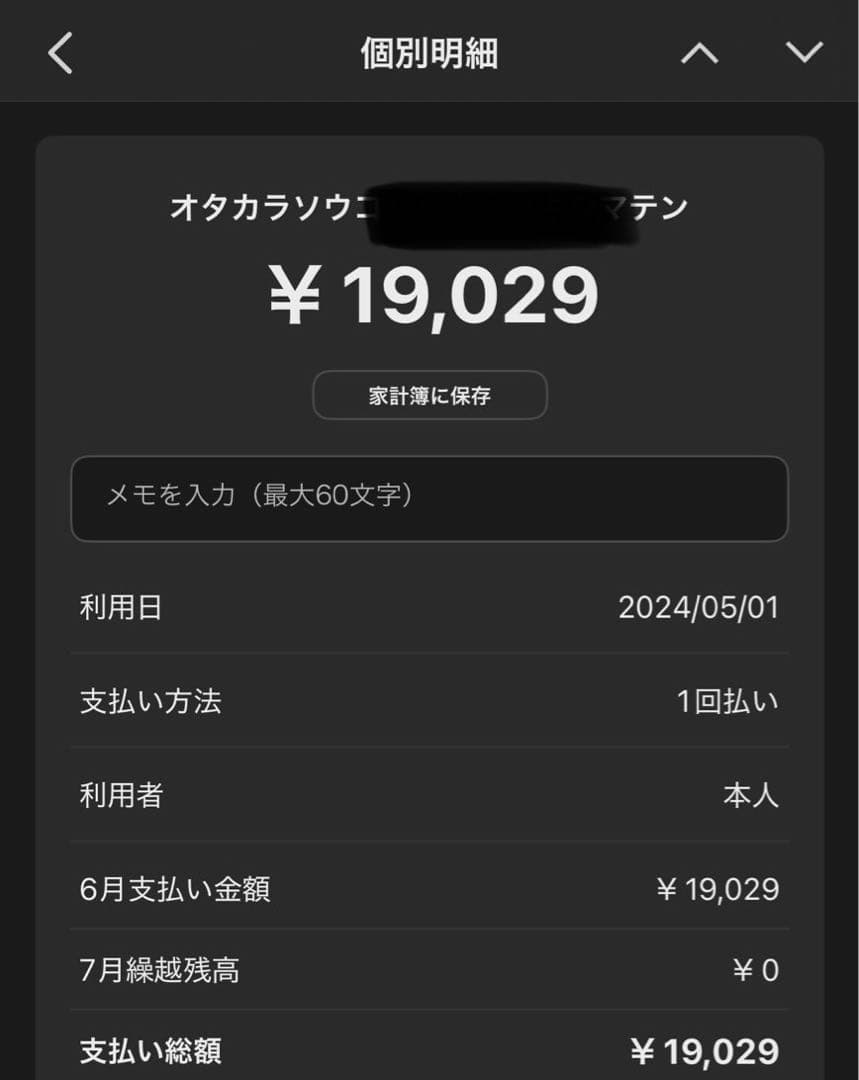This screenshot has width=859, height=1080.
Task: Tap the down chevron to view next transaction
Action: [x=803, y=54]
